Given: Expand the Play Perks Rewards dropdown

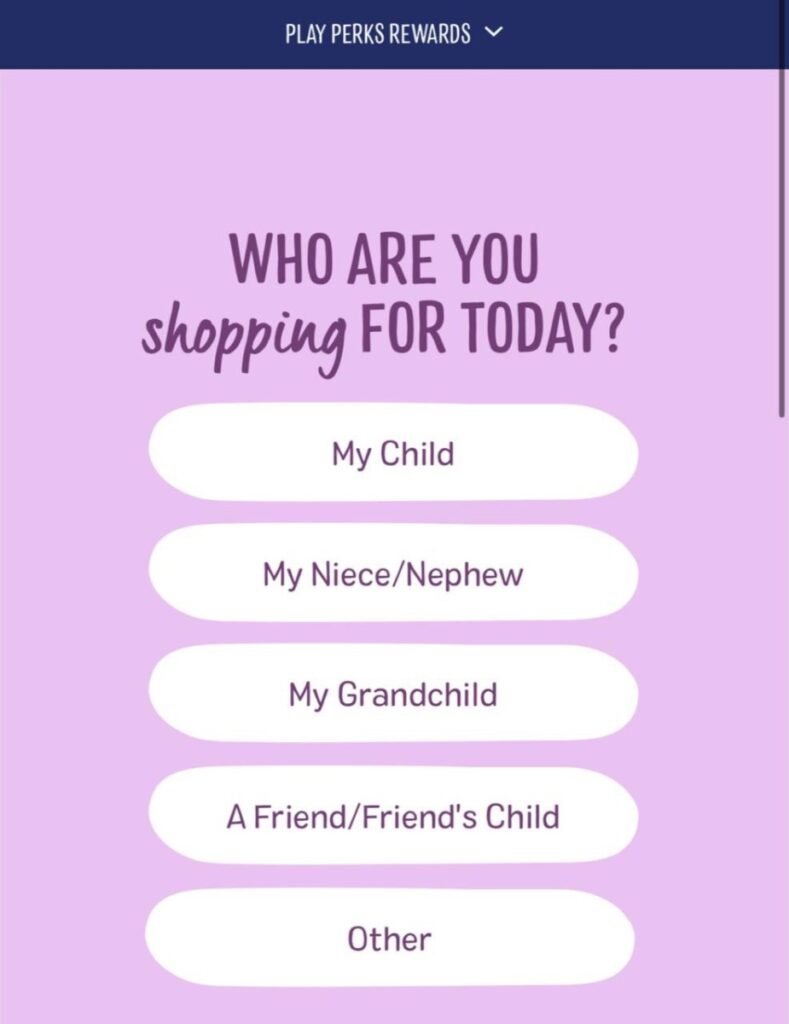Looking at the screenshot, I should (x=393, y=33).
